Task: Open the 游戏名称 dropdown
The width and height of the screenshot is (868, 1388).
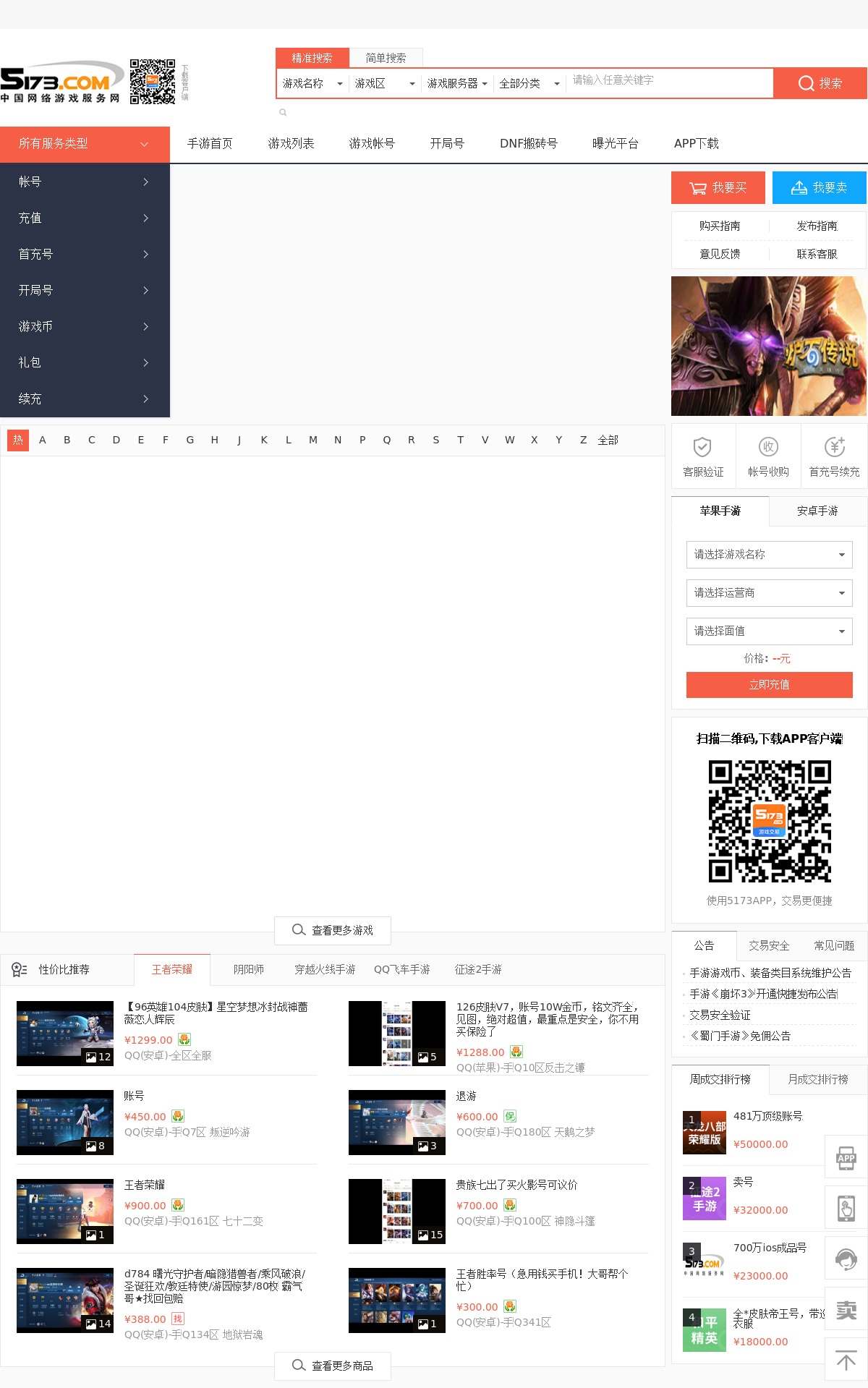Action: [x=312, y=84]
